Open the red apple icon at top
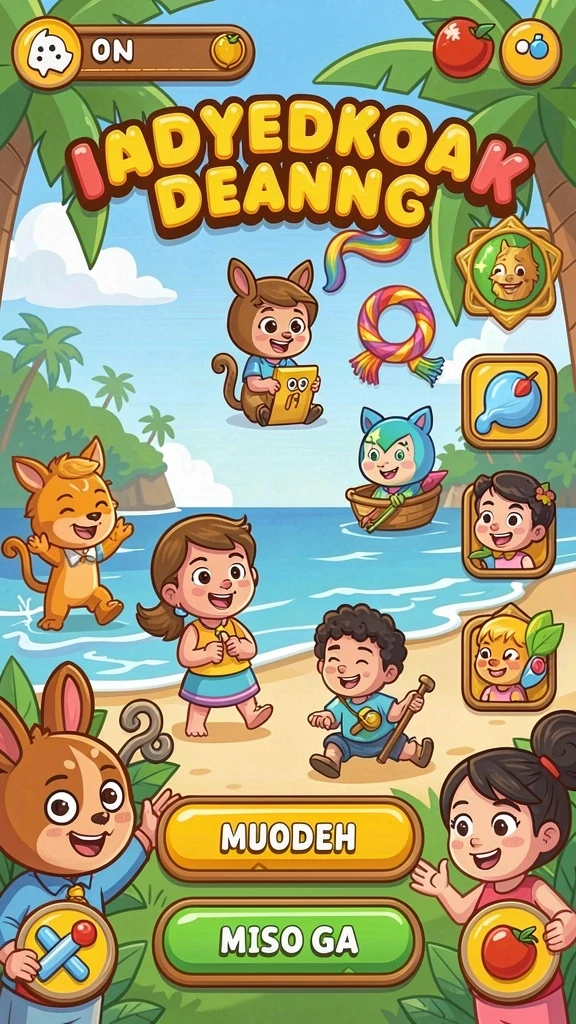Viewport: 576px width, 1024px height. tap(464, 48)
